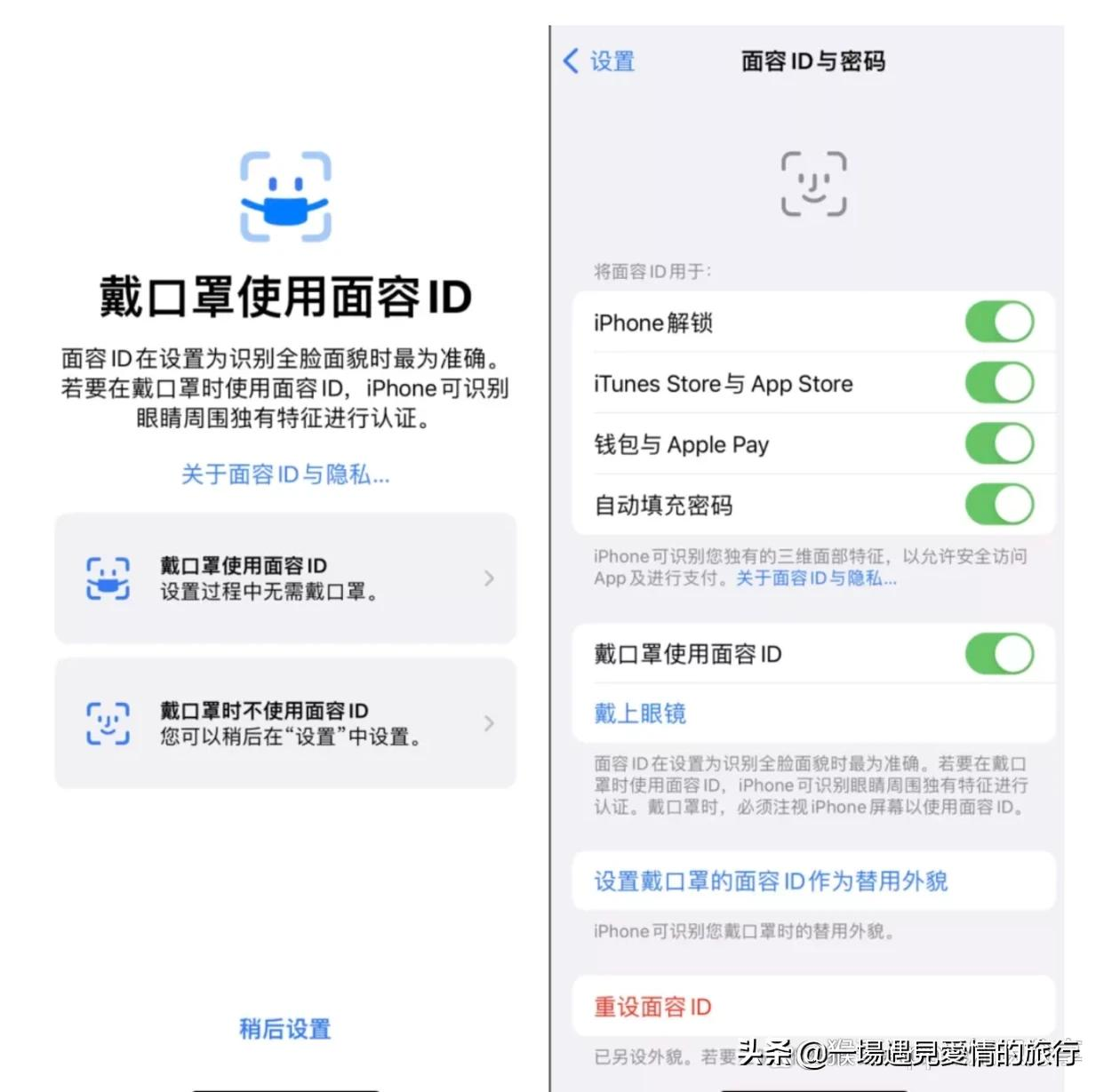Viewport: 1104px width, 1092px height.
Task: Tap 稍后设置 to skip for now
Action: pos(284,1029)
